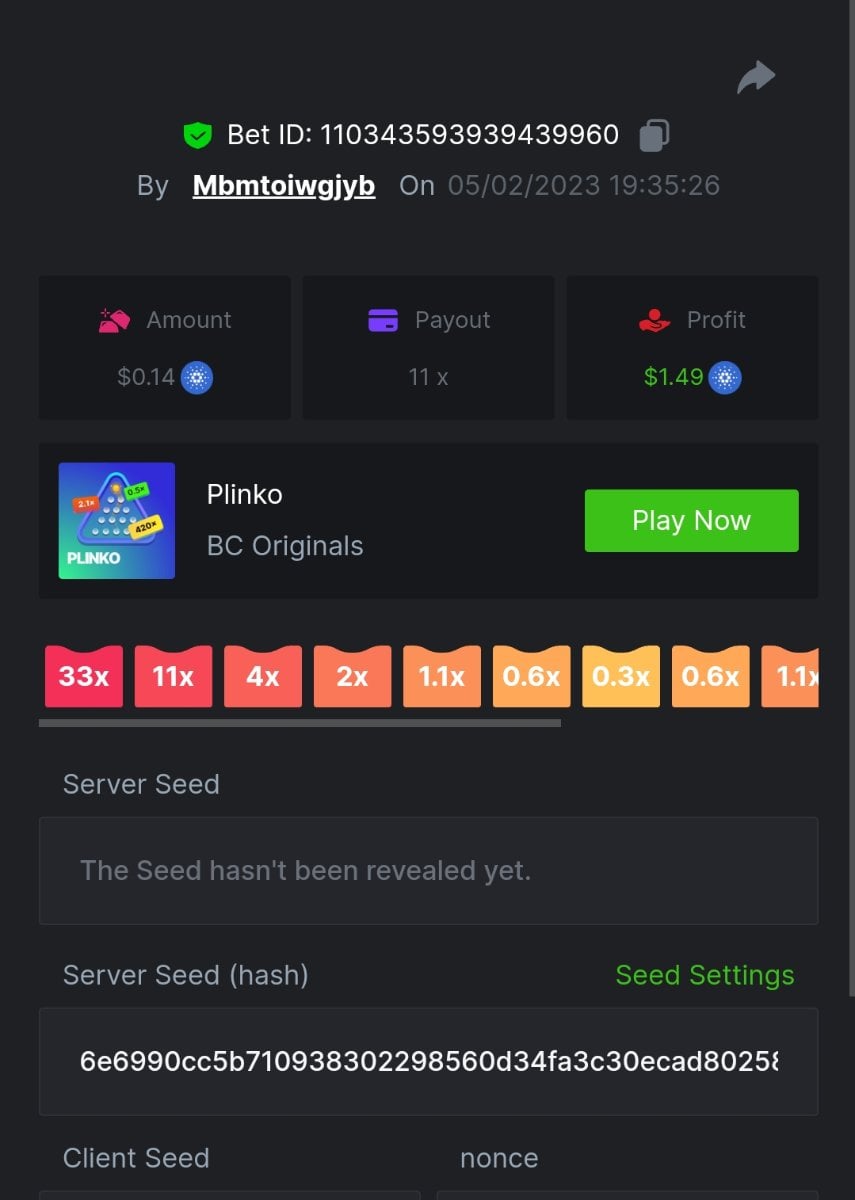The width and height of the screenshot is (855, 1200).
Task: Tap the share arrow icon
Action: 756,77
